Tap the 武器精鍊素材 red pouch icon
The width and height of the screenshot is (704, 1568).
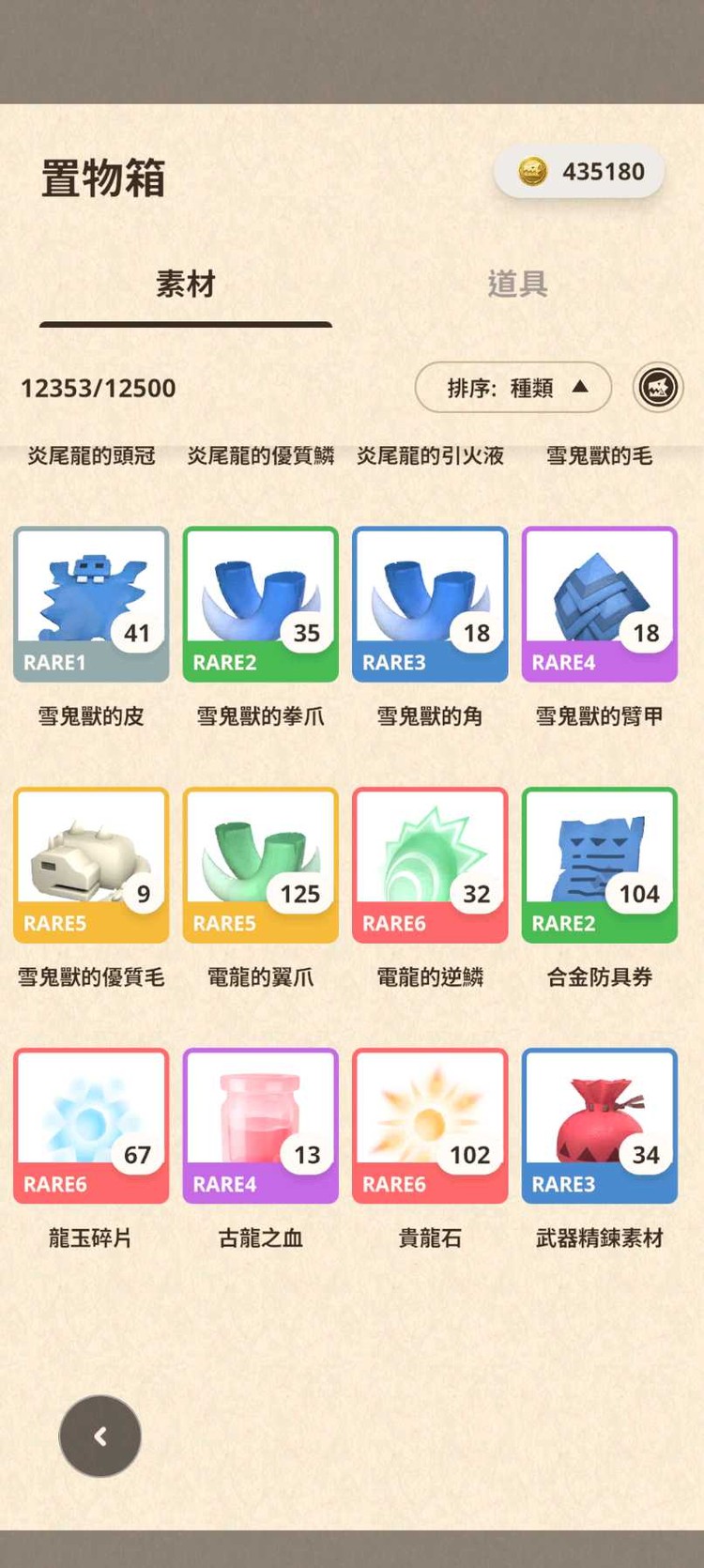(599, 1125)
